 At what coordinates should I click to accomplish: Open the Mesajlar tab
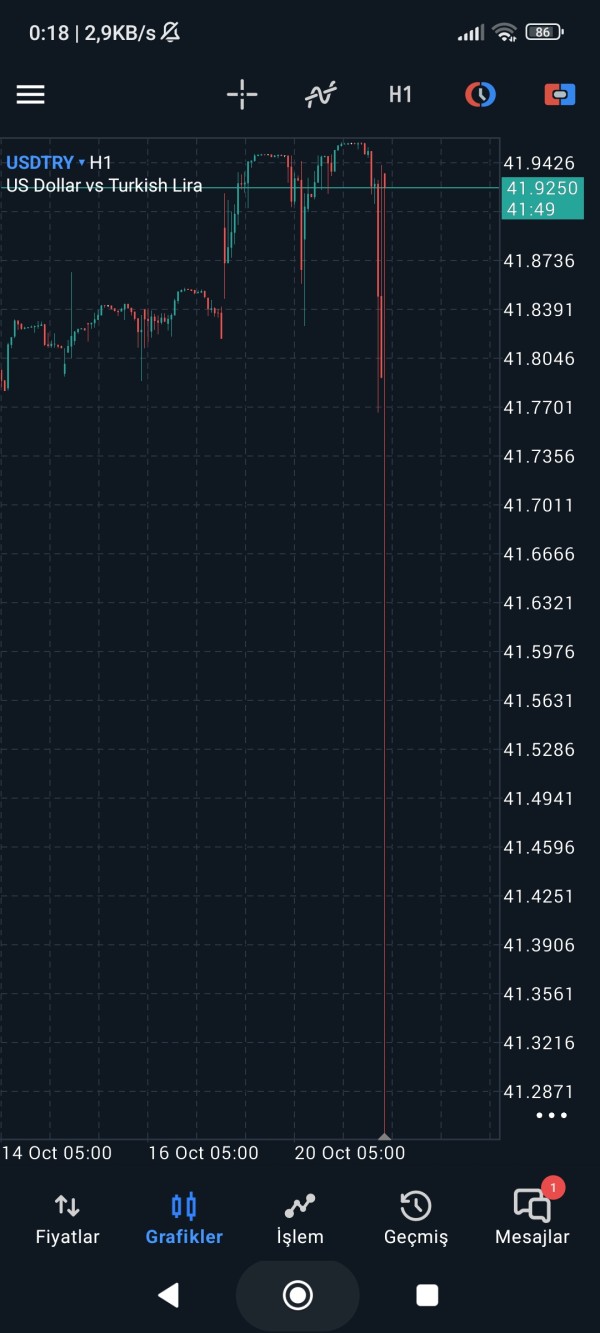(x=532, y=1220)
